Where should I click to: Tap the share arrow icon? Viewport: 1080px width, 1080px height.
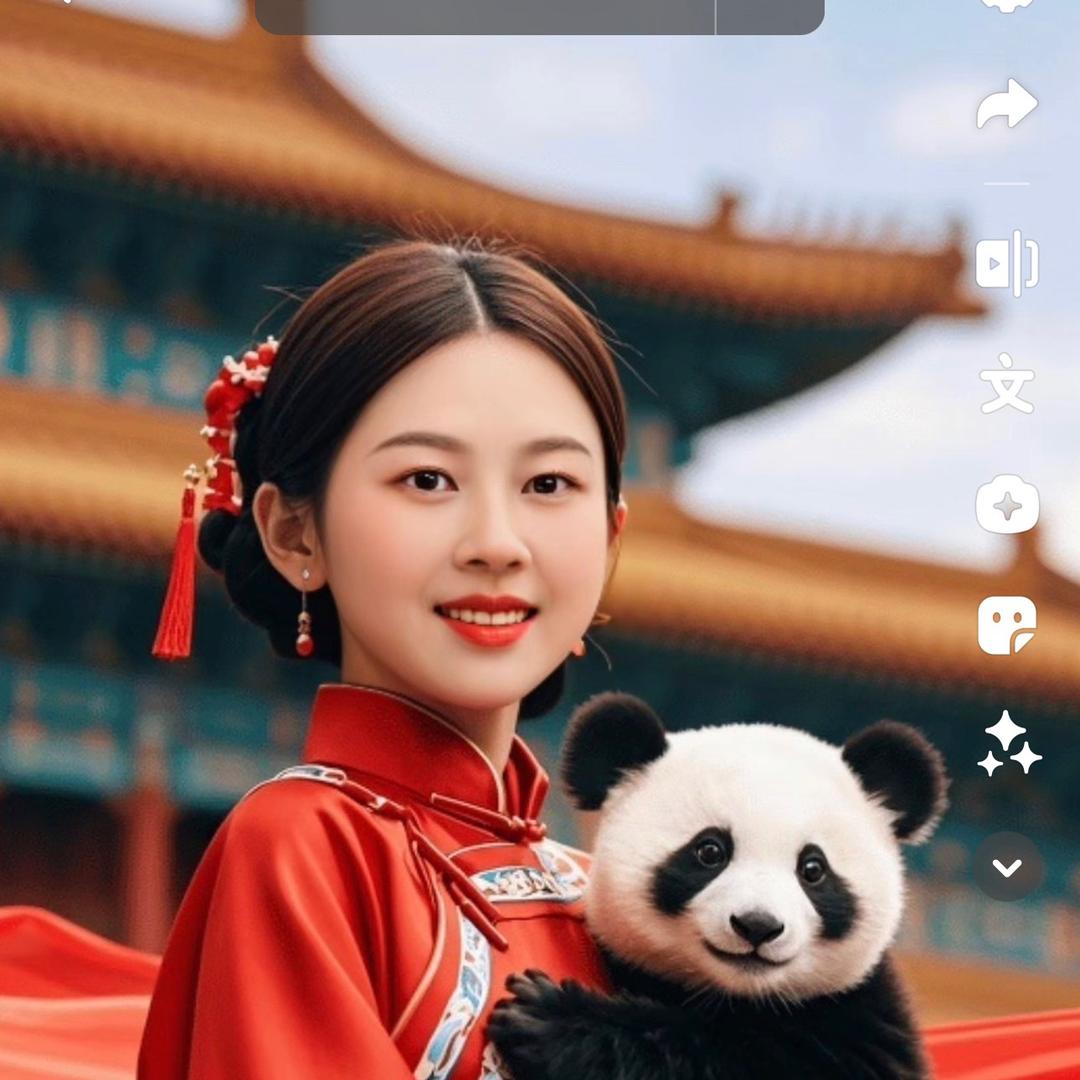pos(1007,104)
